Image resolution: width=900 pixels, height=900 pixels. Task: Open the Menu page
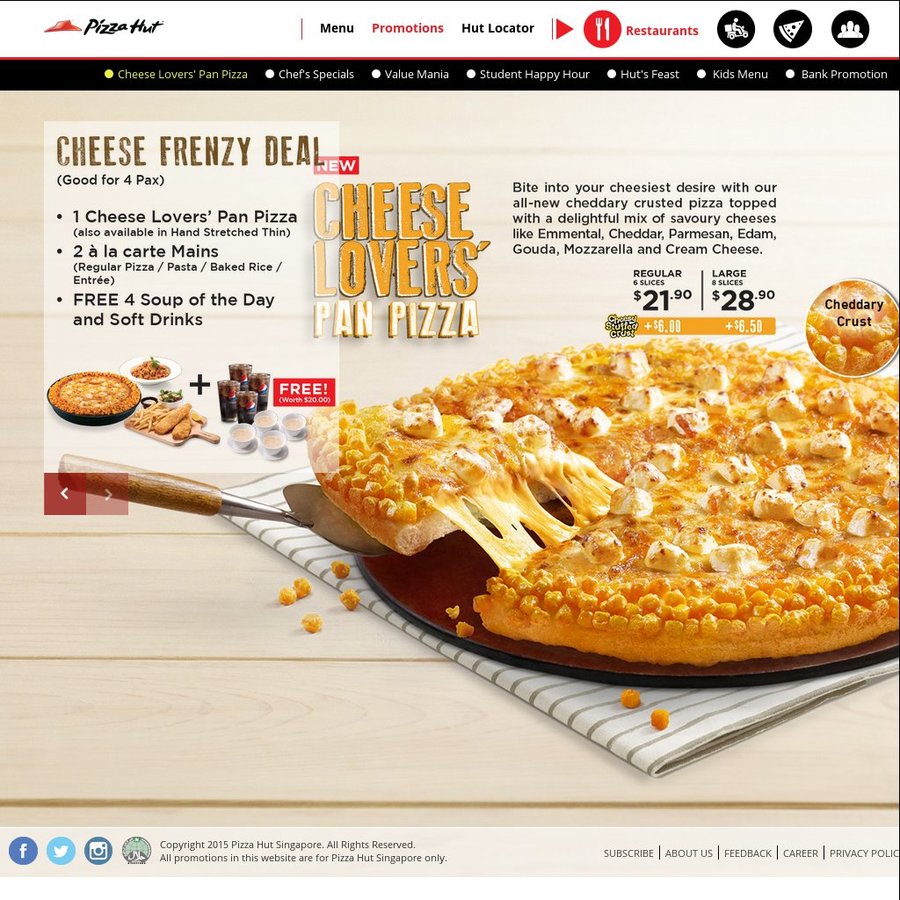point(337,28)
